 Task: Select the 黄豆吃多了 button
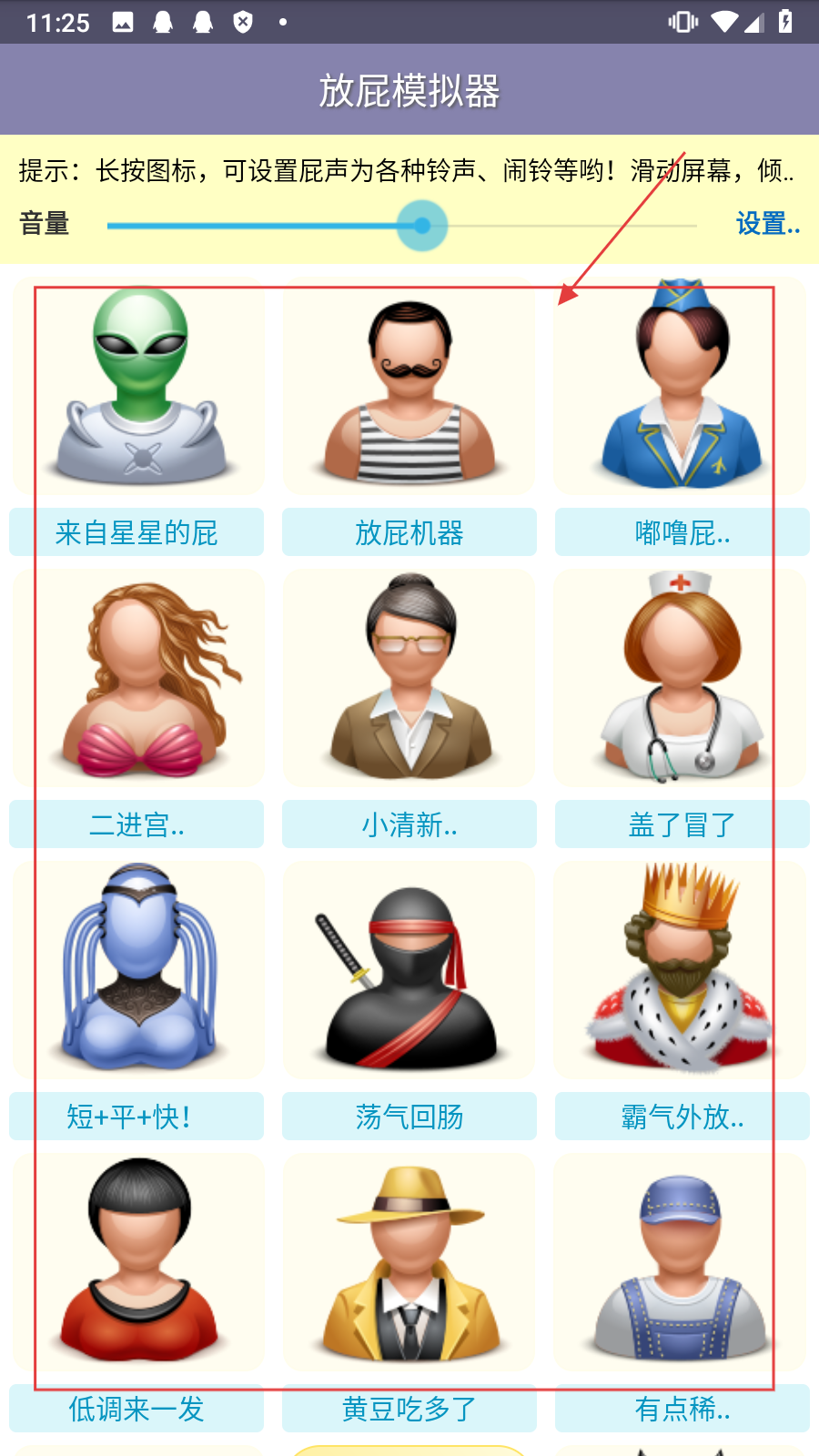click(x=409, y=1409)
